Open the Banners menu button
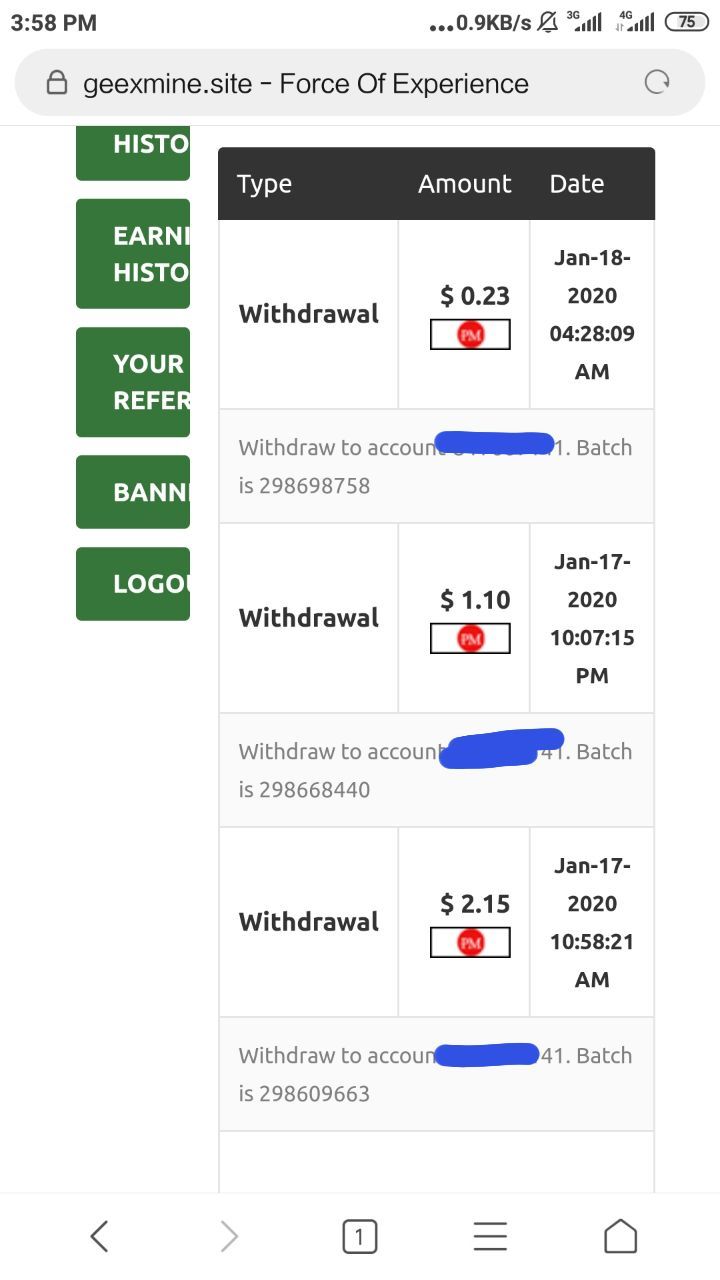 pos(133,492)
